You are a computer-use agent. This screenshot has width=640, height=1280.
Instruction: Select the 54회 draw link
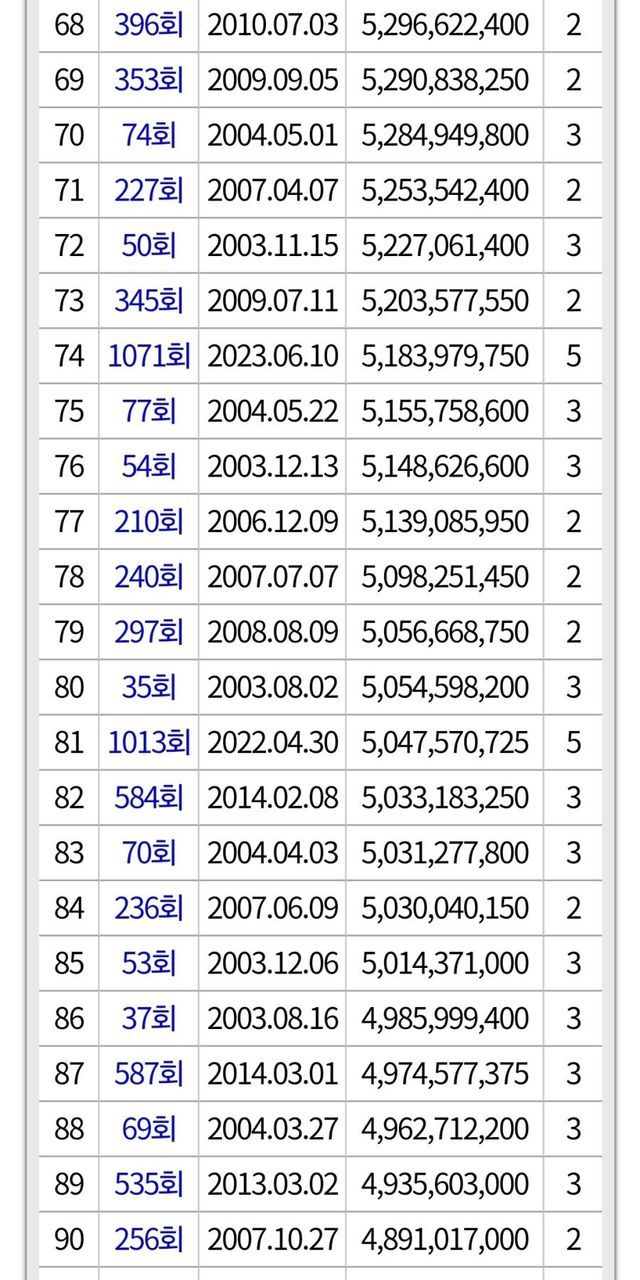pyautogui.click(x=149, y=467)
